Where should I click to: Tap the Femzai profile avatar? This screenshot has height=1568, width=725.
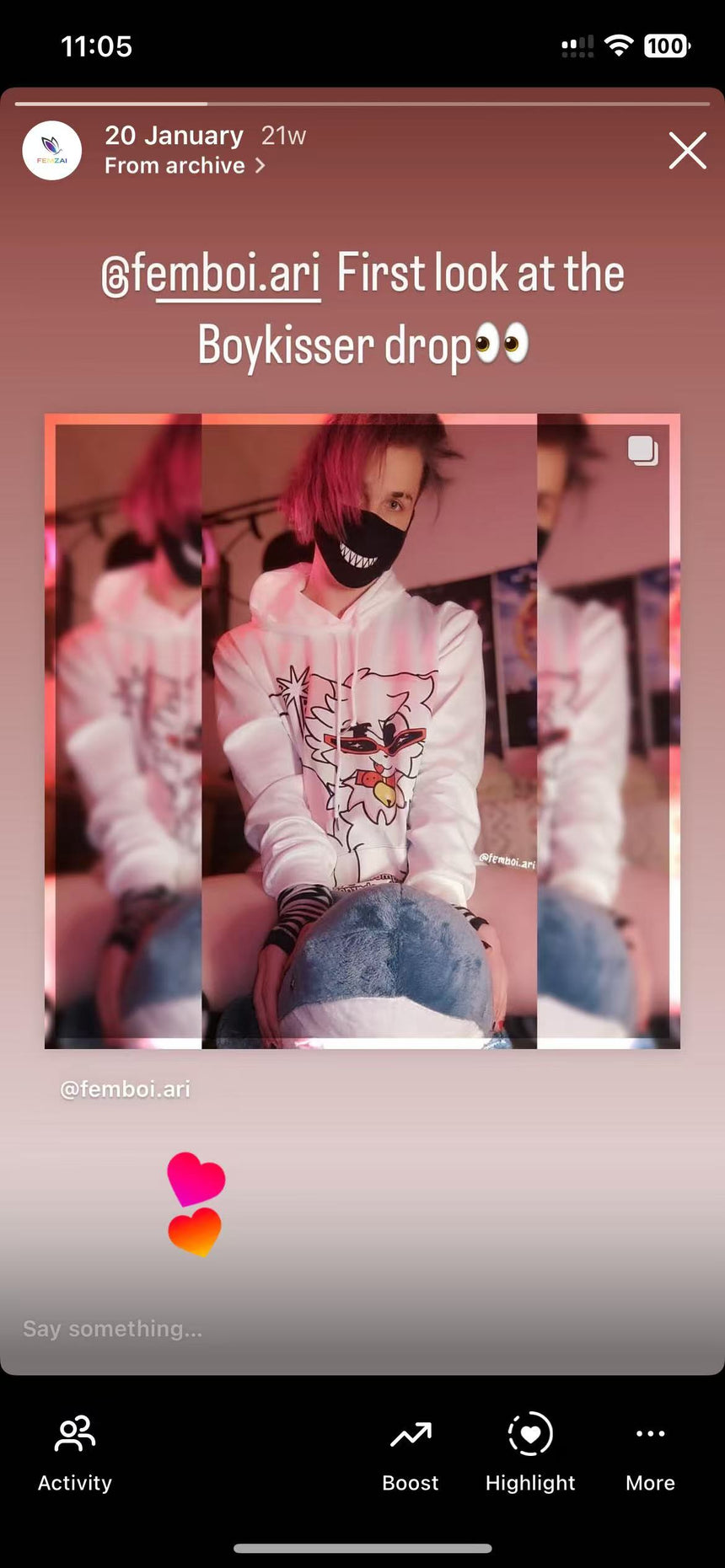click(x=52, y=151)
